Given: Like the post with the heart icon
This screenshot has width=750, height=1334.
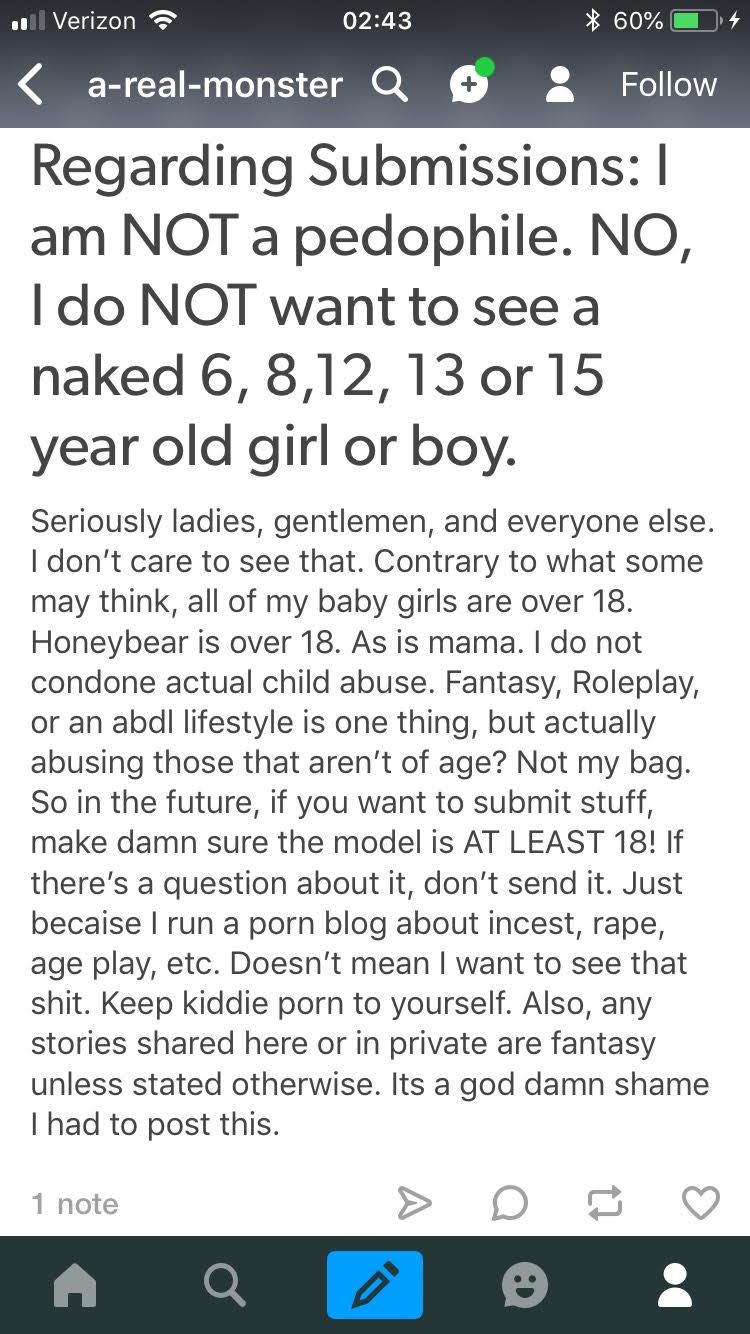Looking at the screenshot, I should [700, 1203].
